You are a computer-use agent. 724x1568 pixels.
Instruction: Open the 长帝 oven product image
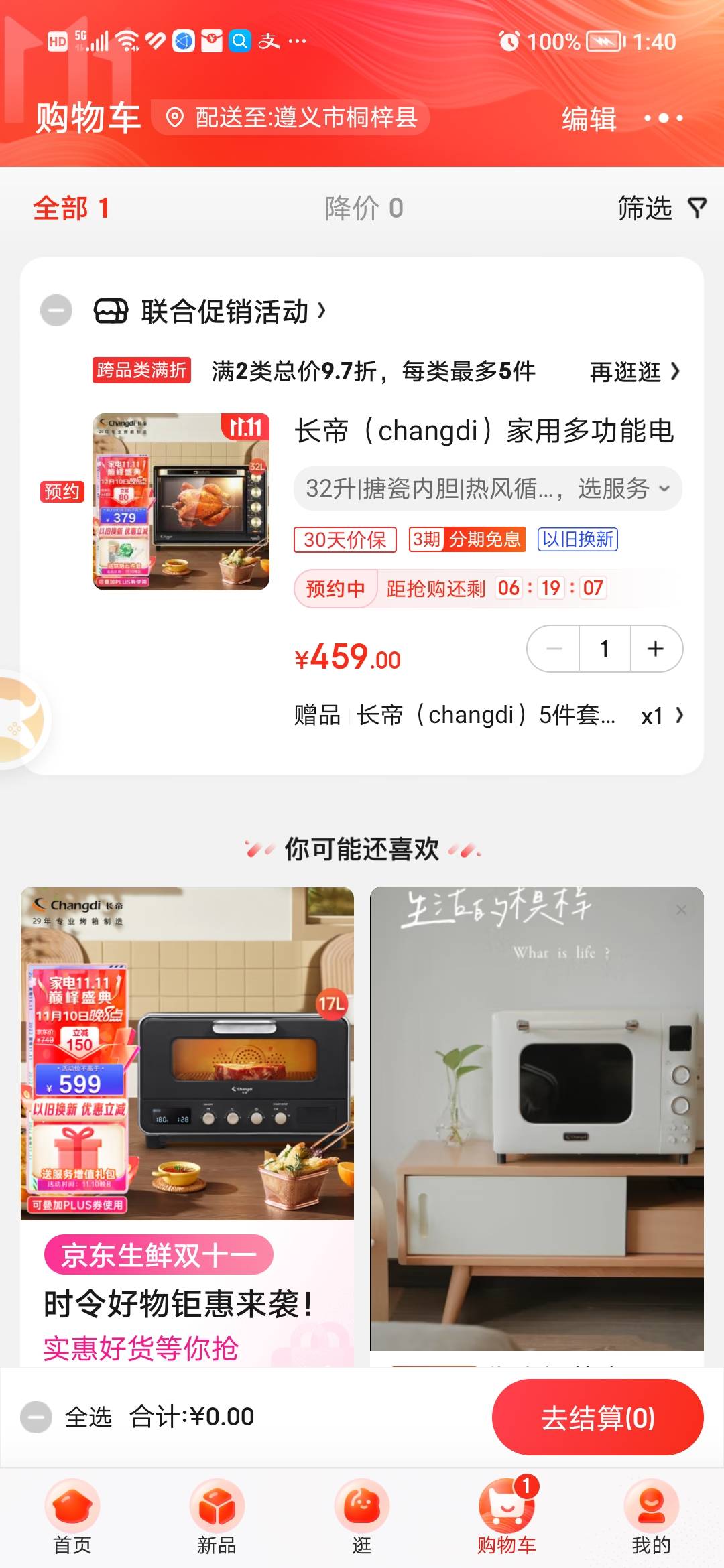pos(181,502)
